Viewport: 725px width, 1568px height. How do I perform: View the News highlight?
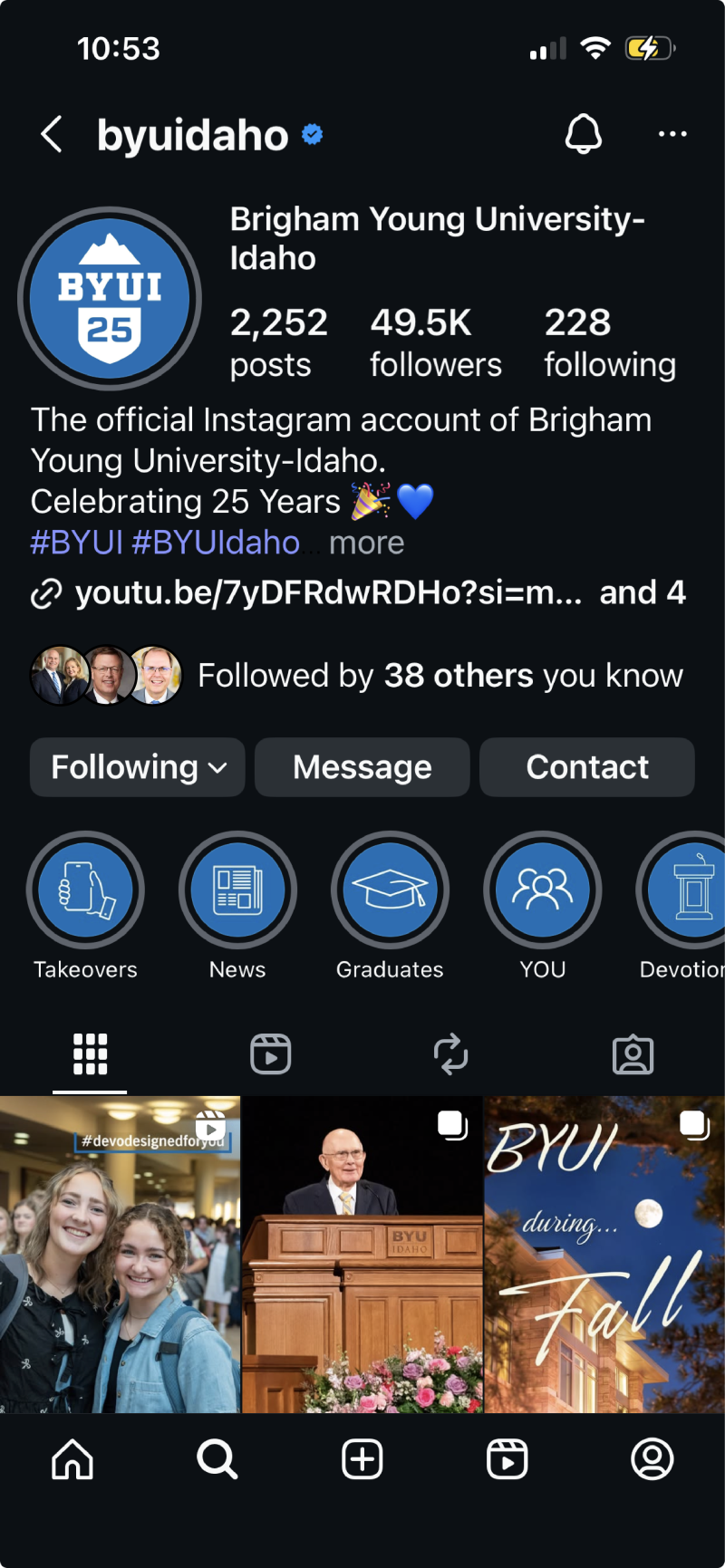click(237, 890)
